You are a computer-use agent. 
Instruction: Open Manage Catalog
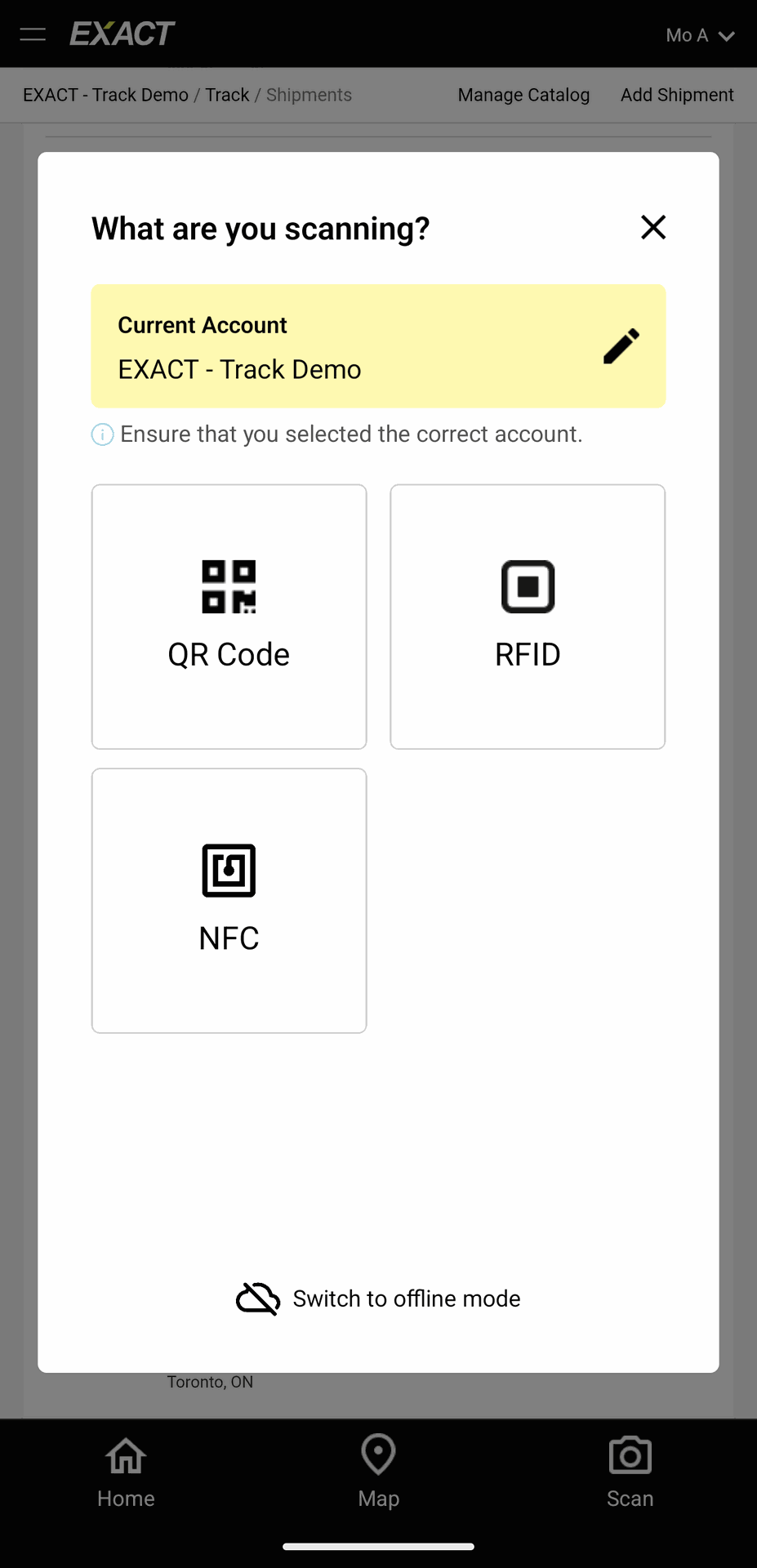523,95
